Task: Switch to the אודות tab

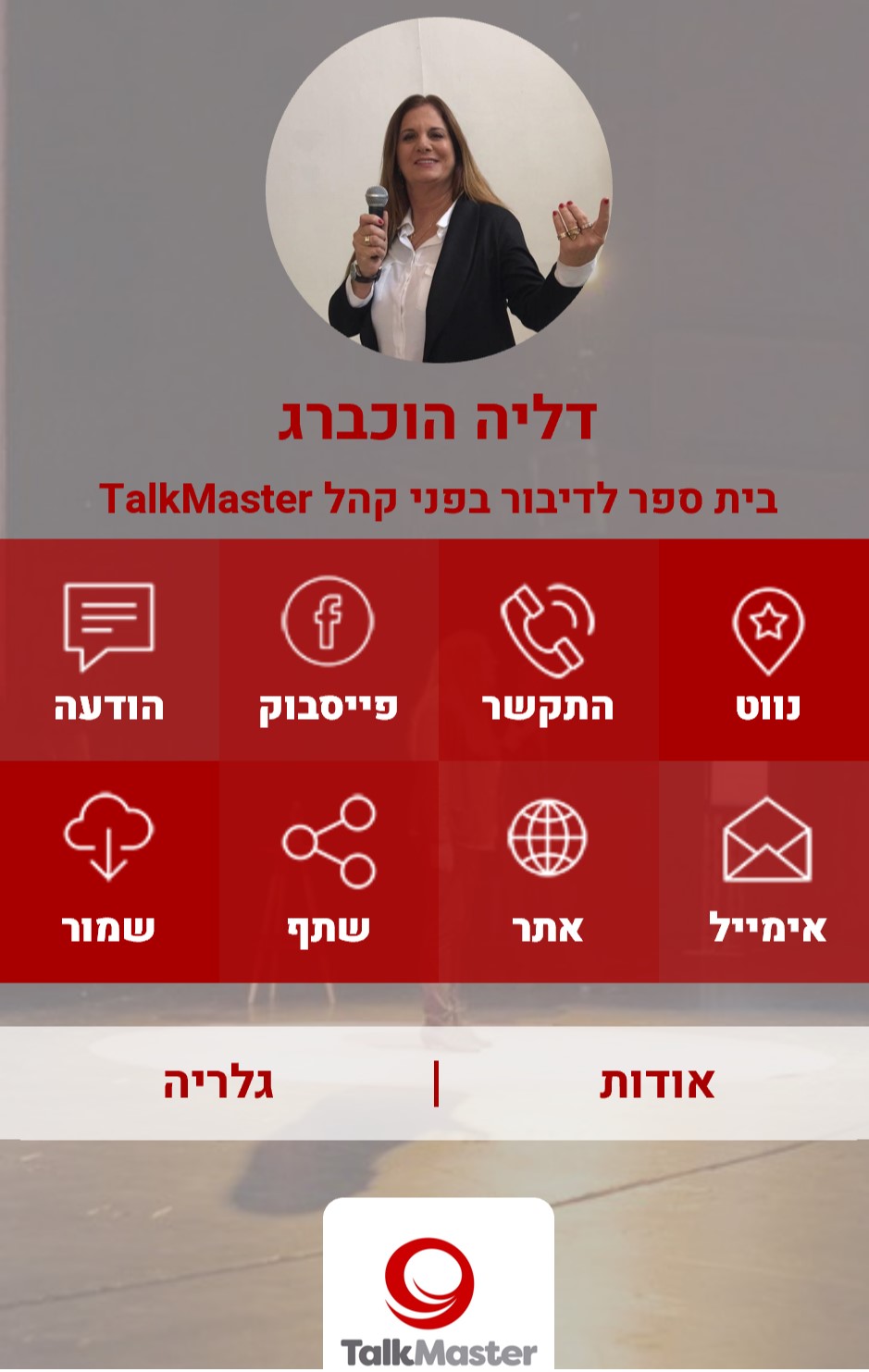Action: pos(657,1083)
